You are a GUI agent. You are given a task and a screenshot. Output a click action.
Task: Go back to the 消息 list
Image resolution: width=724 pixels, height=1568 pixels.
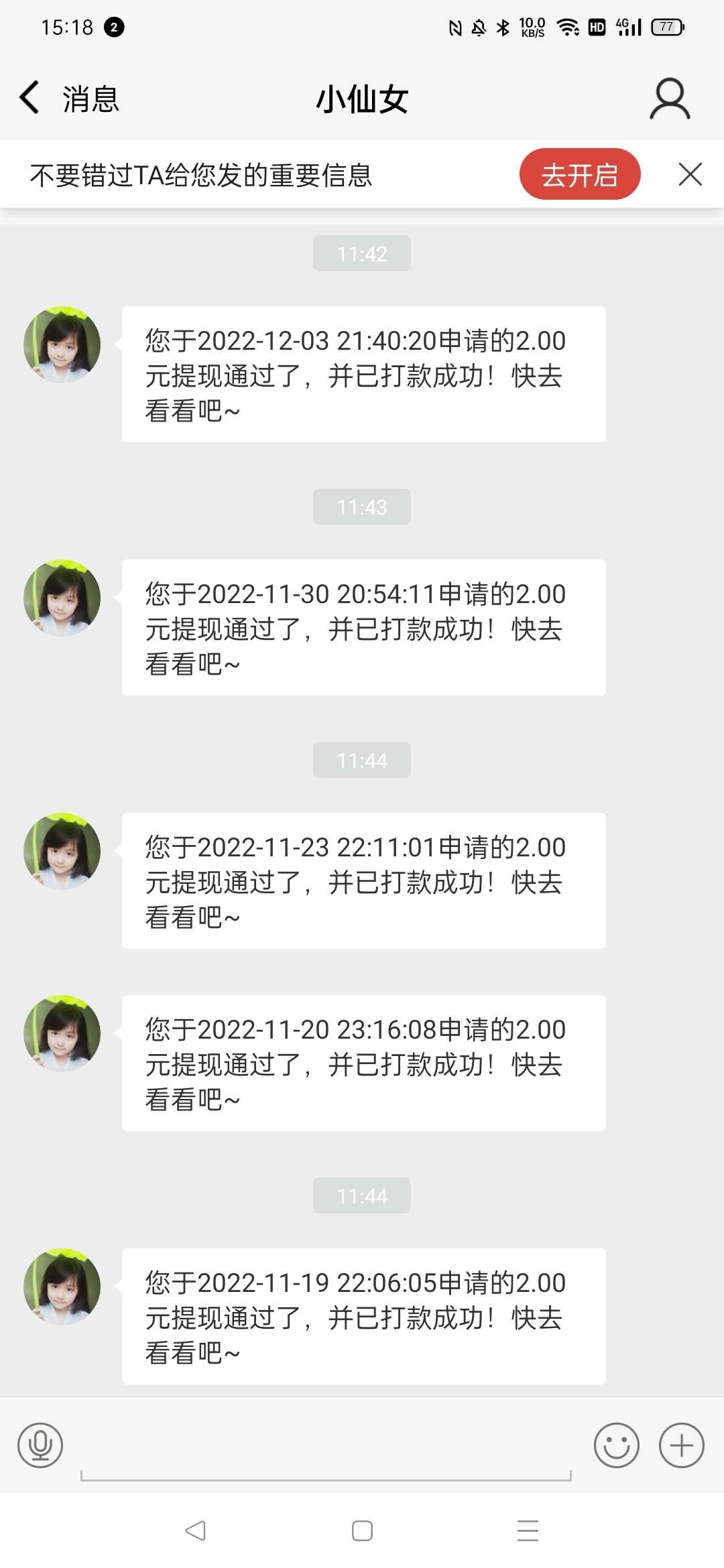tap(67, 99)
